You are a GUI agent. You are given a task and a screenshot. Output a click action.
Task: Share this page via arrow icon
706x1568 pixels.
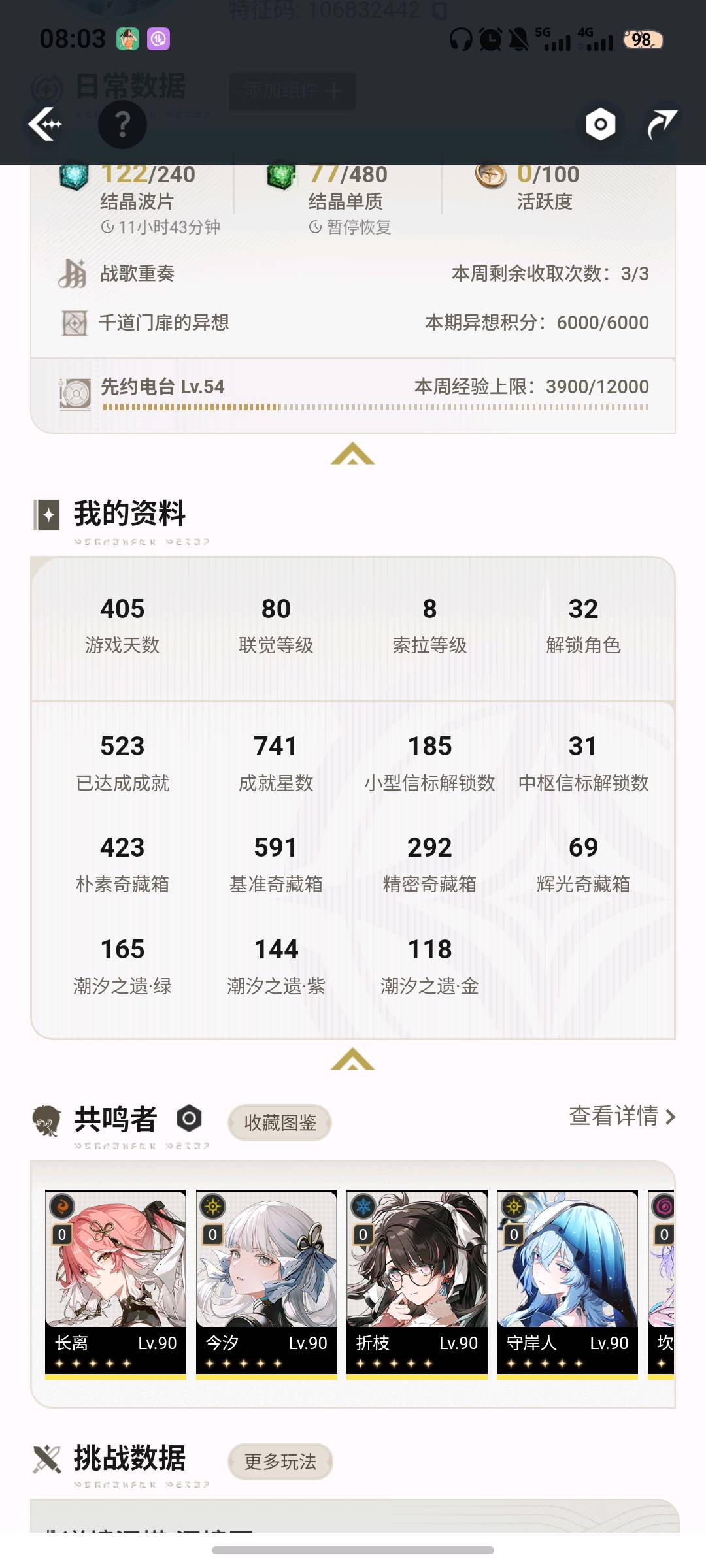pyautogui.click(x=662, y=124)
